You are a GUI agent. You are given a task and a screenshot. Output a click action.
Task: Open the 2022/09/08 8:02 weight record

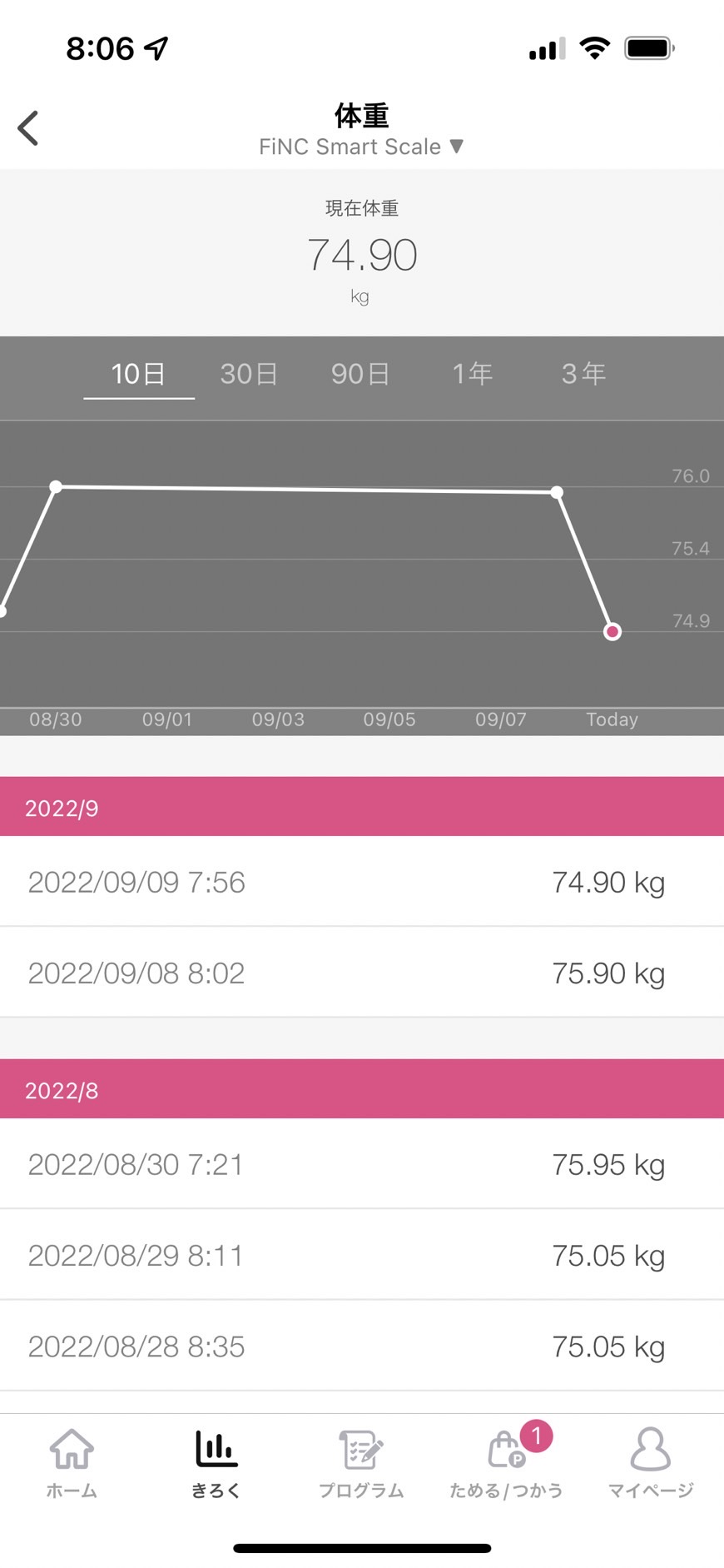pyautogui.click(x=362, y=972)
